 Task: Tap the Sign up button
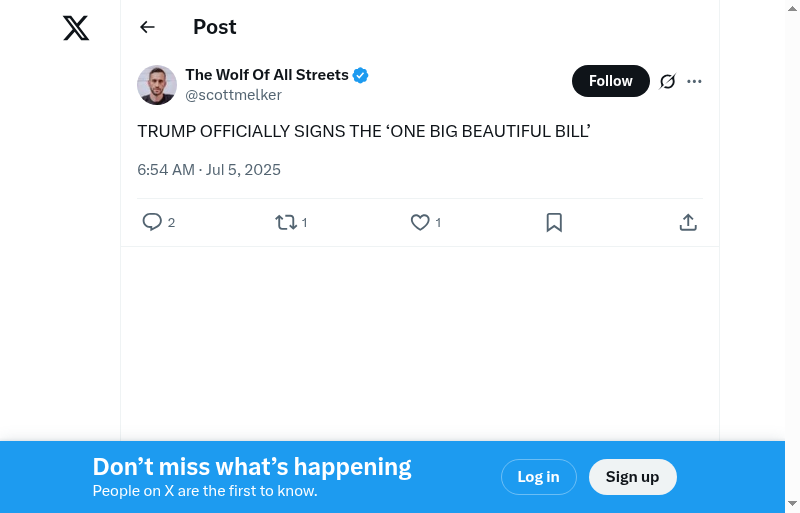coord(632,477)
